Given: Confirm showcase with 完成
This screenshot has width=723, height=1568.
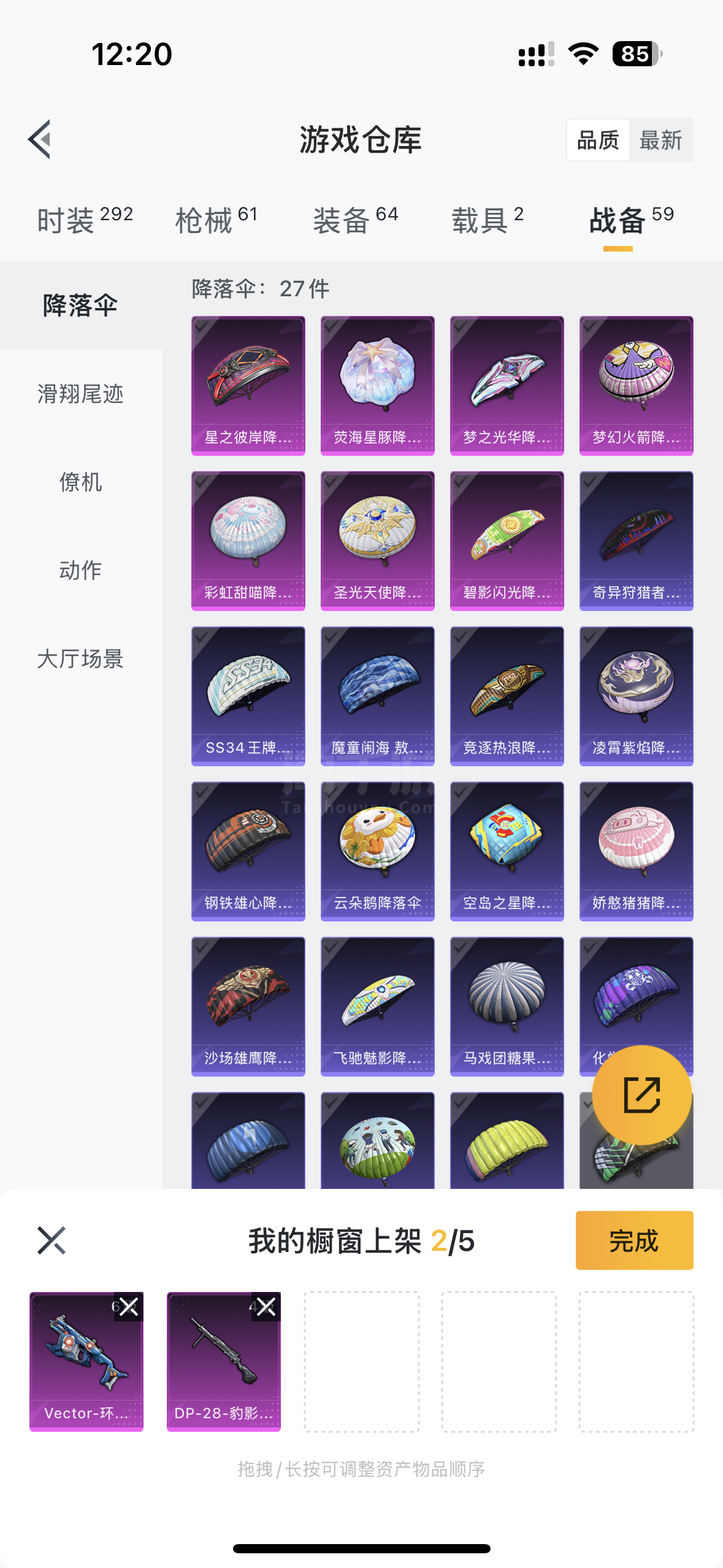Looking at the screenshot, I should (634, 1240).
